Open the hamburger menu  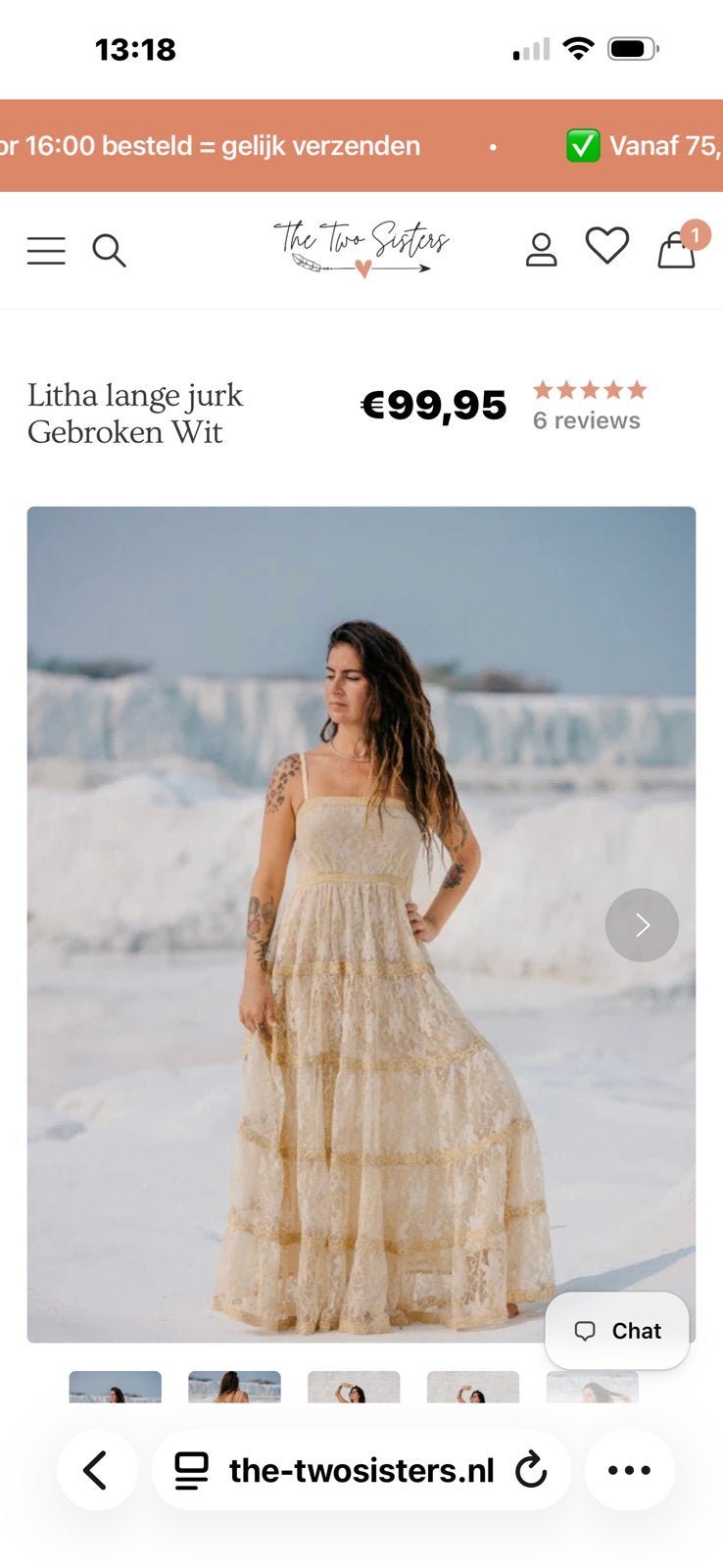[46, 251]
